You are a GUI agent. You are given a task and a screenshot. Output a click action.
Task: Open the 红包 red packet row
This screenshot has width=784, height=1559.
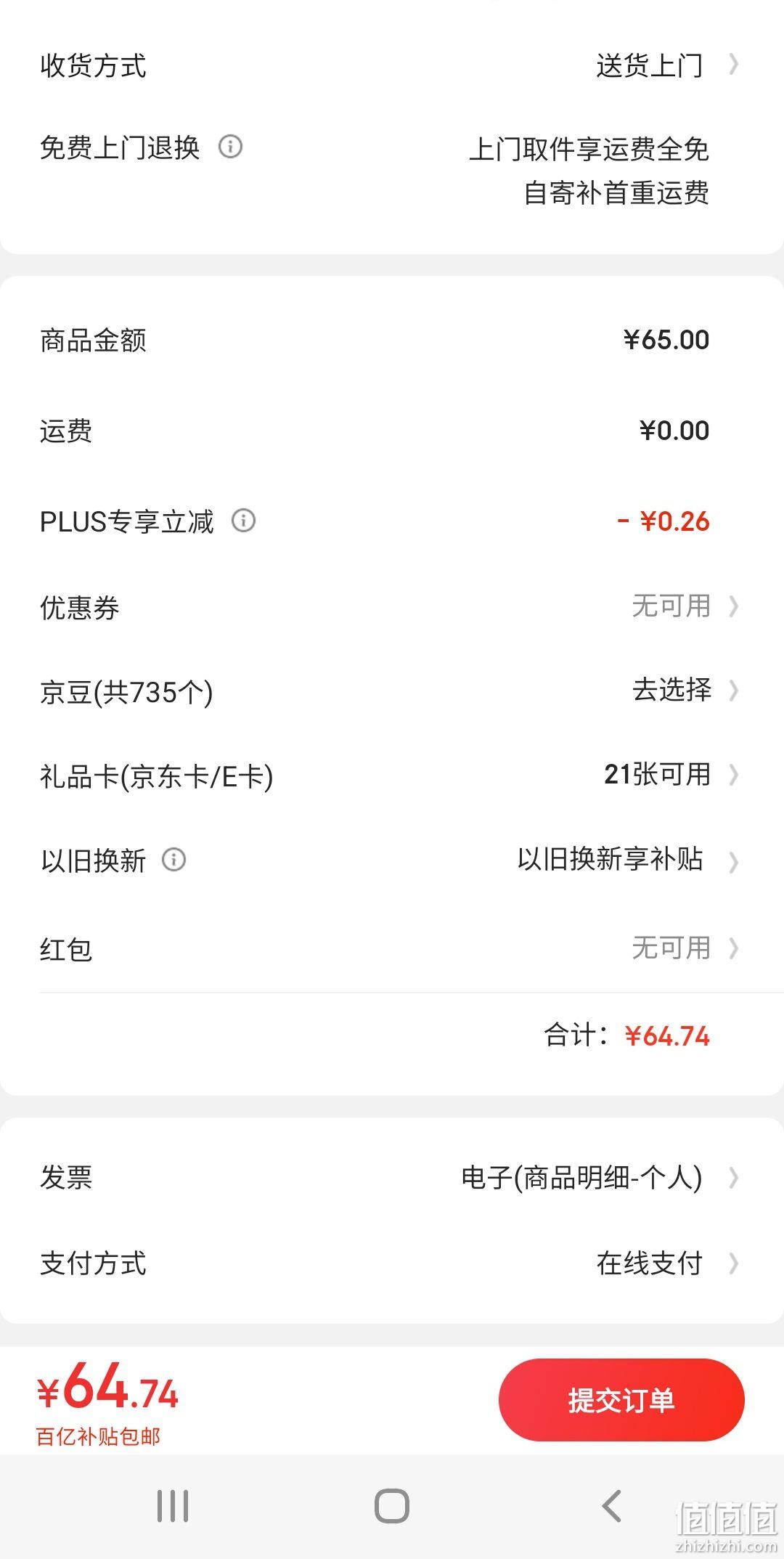[x=392, y=948]
